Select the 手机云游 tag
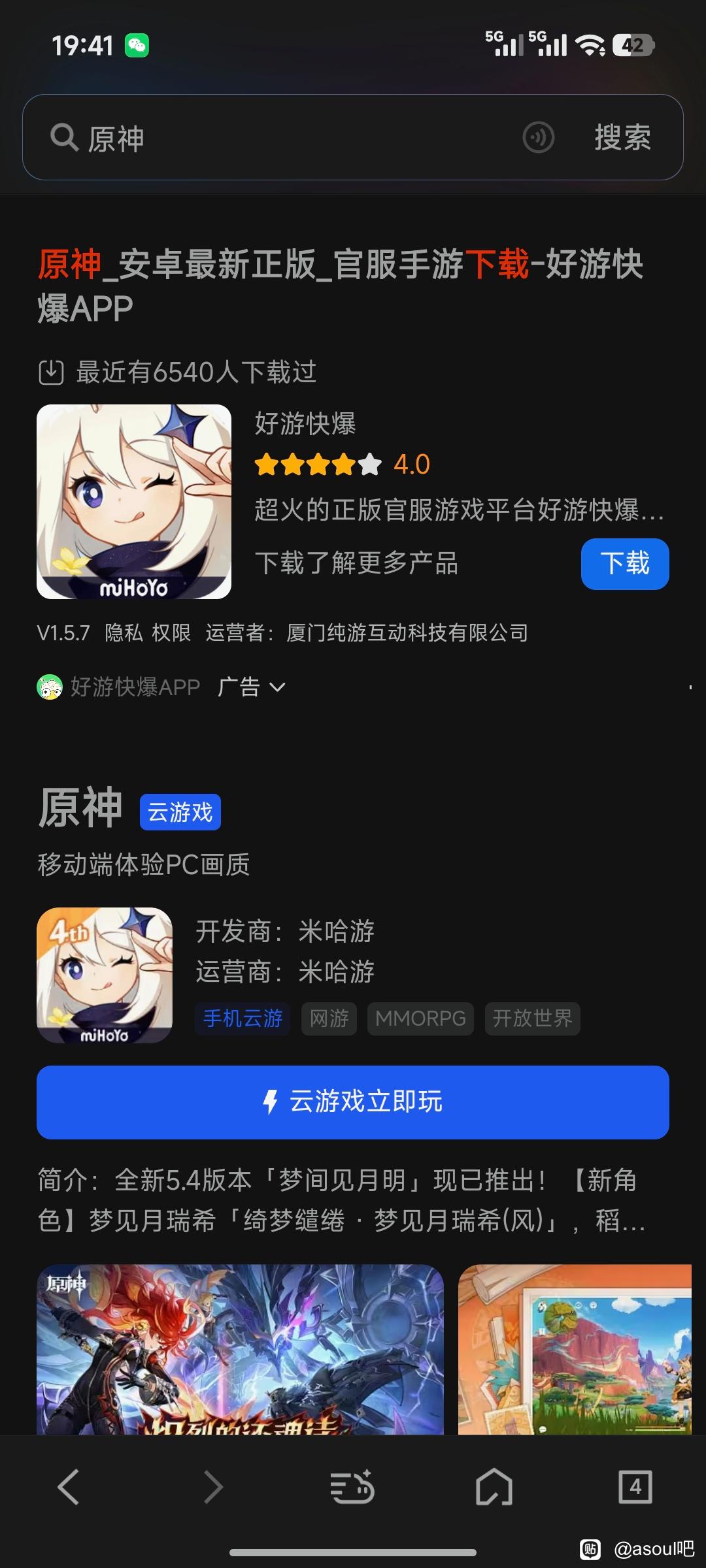This screenshot has height=1568, width=706. (x=243, y=1019)
